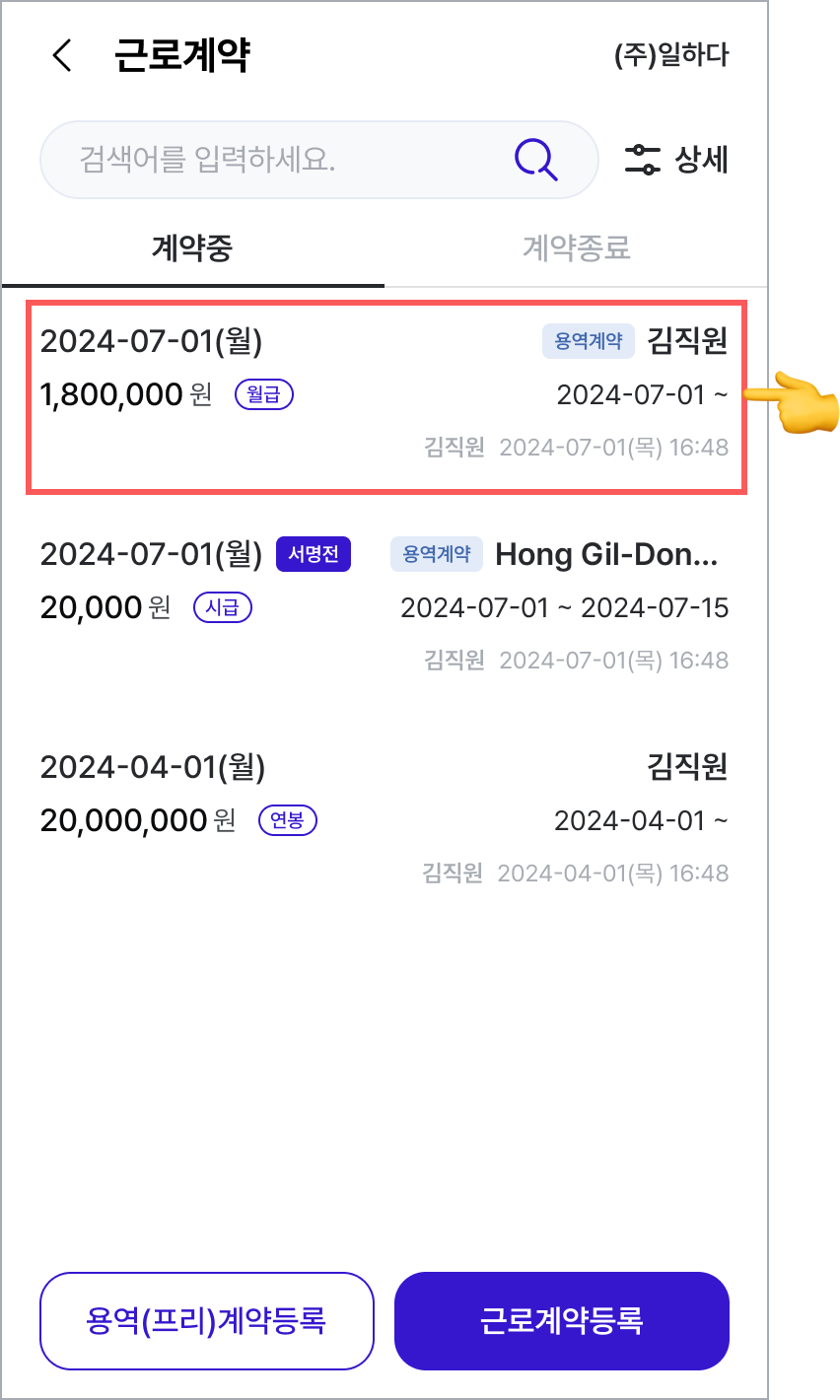Image resolution: width=840 pixels, height=1400 pixels.
Task: Switch to the 계약중 tab
Action: click(192, 248)
